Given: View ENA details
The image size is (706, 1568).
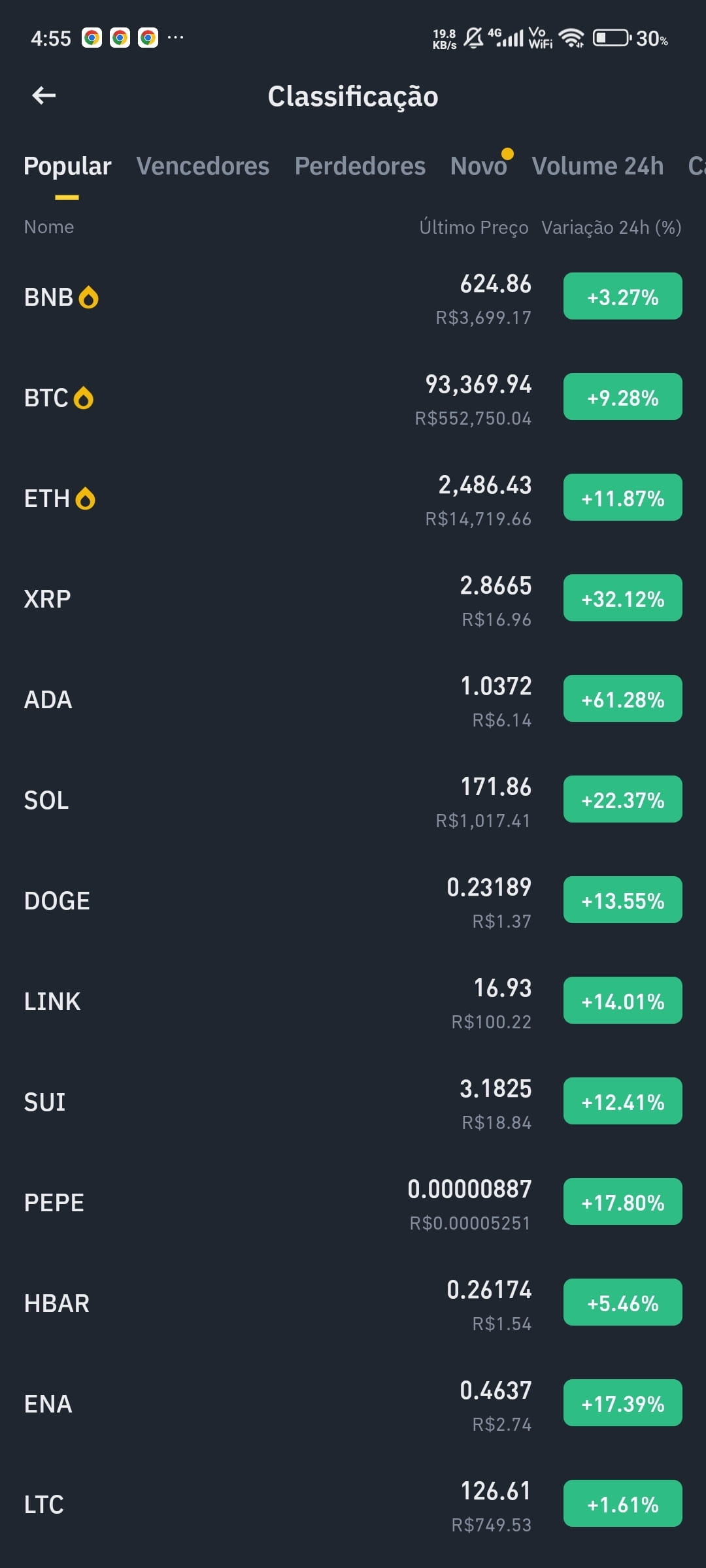Looking at the screenshot, I should click(x=353, y=1405).
